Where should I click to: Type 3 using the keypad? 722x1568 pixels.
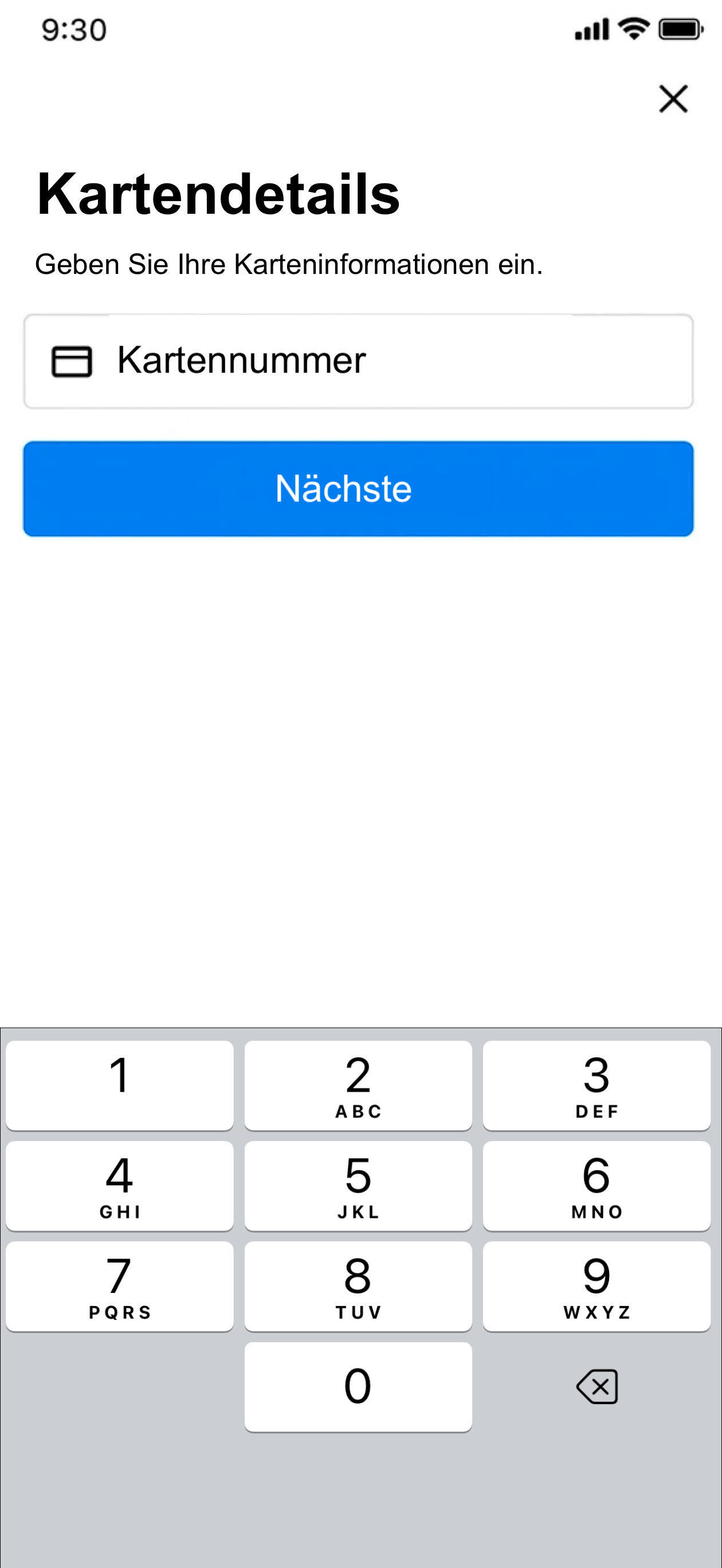(x=597, y=1085)
